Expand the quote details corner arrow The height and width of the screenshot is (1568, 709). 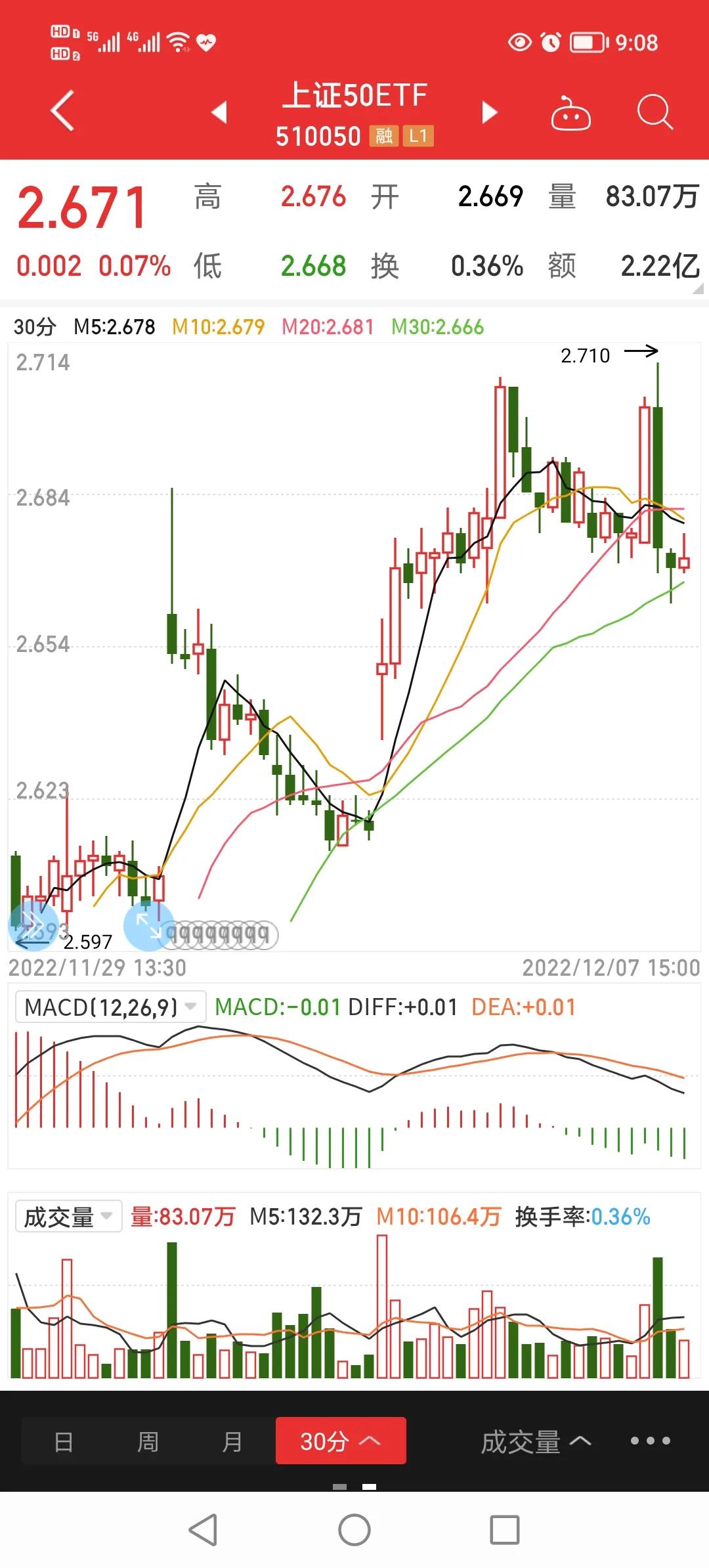697,288
